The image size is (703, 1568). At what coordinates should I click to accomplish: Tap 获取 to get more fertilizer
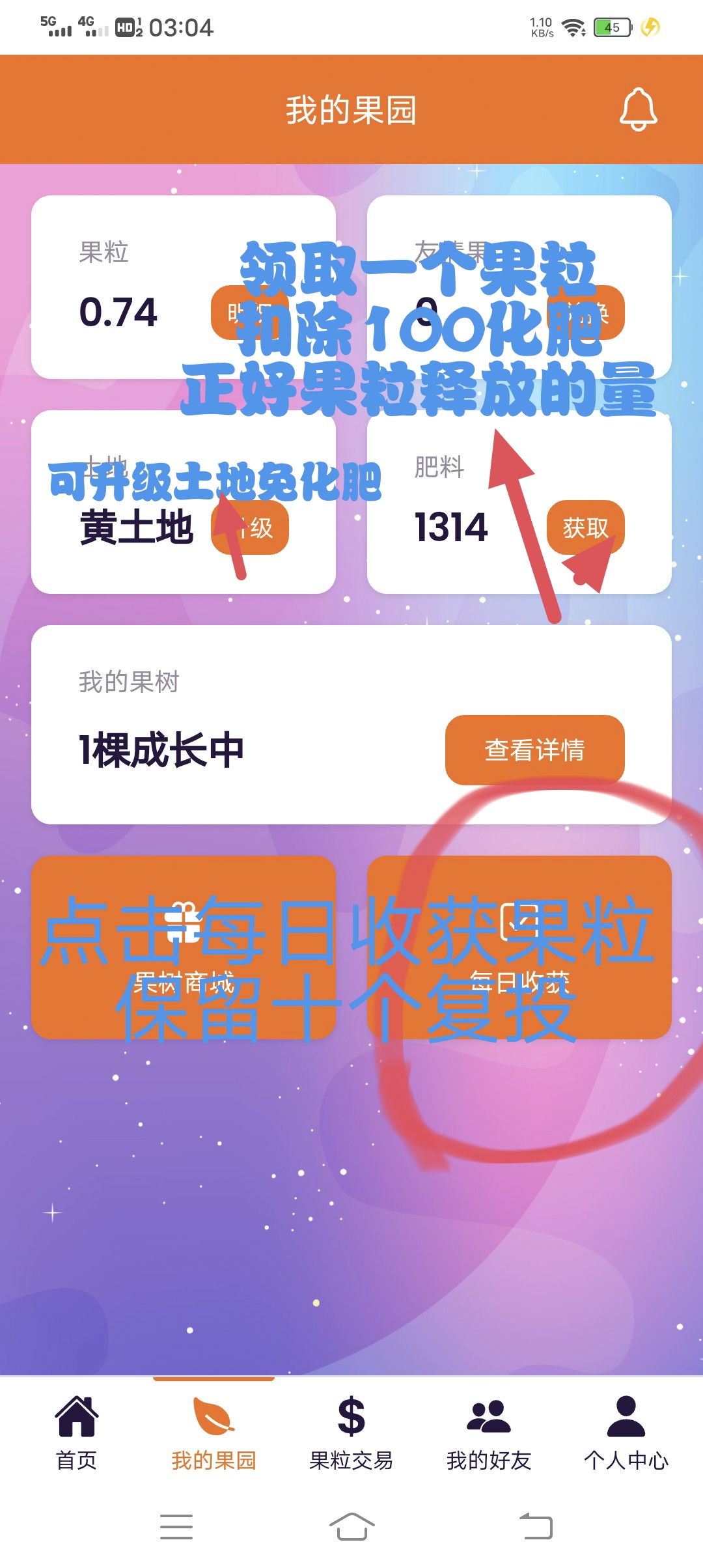click(x=586, y=527)
